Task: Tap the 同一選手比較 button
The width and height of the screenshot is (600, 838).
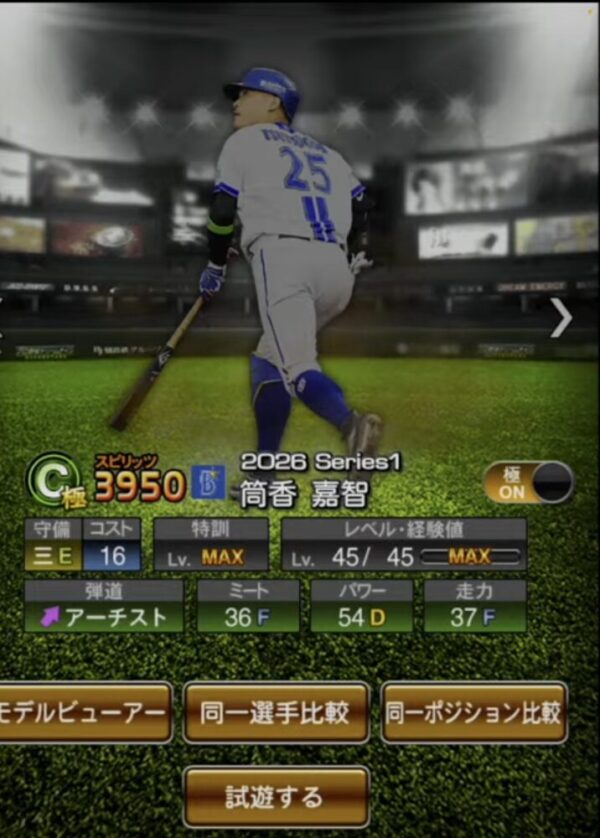Action: point(276,712)
